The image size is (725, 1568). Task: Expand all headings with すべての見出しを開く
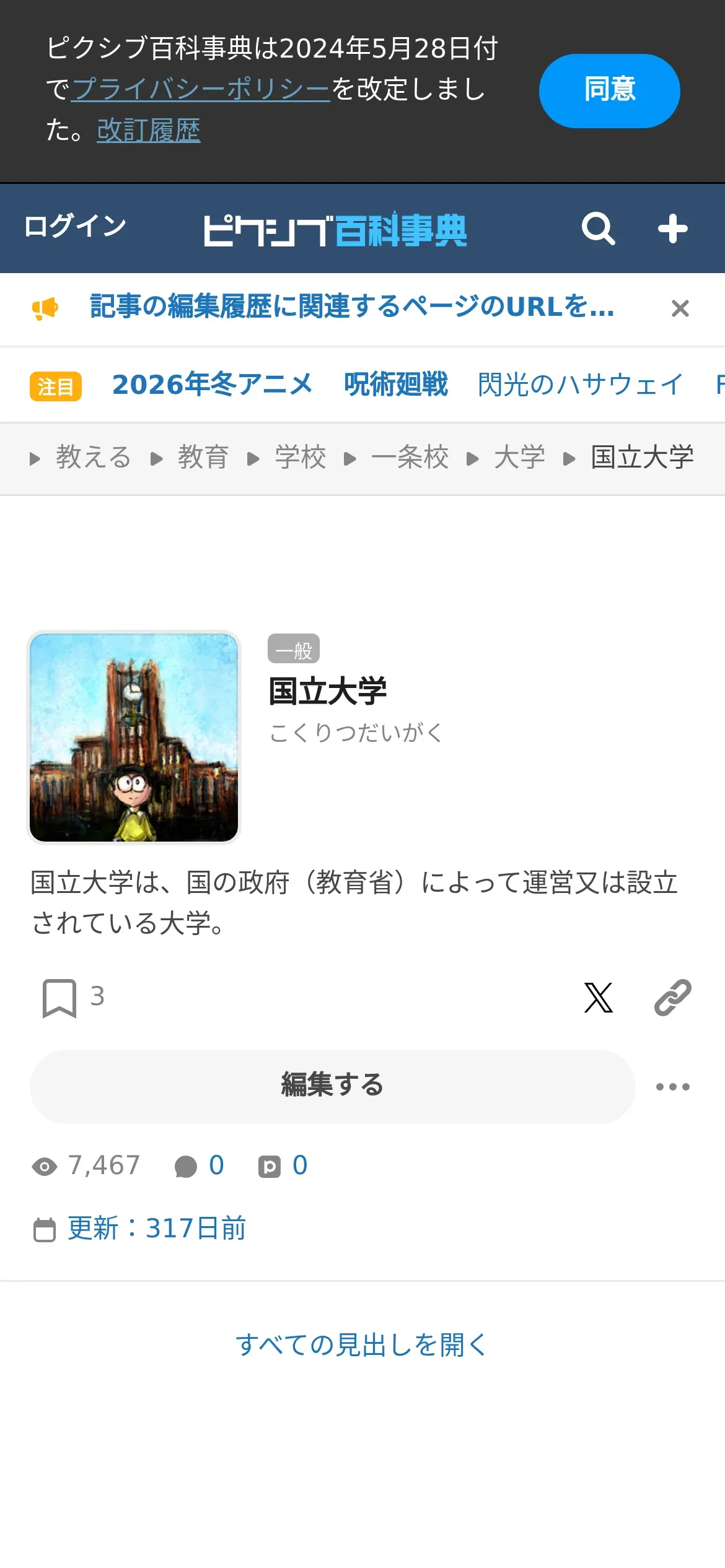(x=362, y=1345)
